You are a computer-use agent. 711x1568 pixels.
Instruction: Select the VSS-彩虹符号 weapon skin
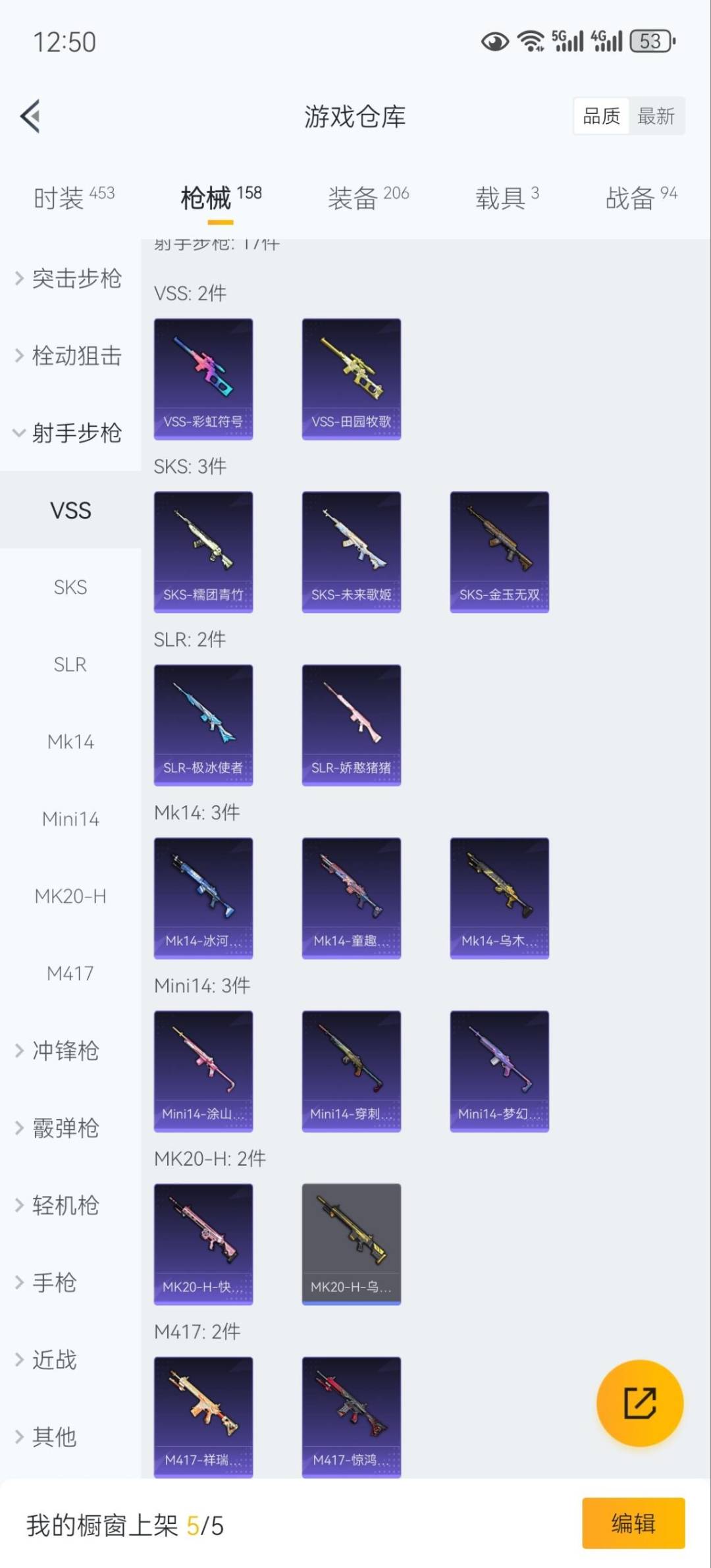pos(203,377)
